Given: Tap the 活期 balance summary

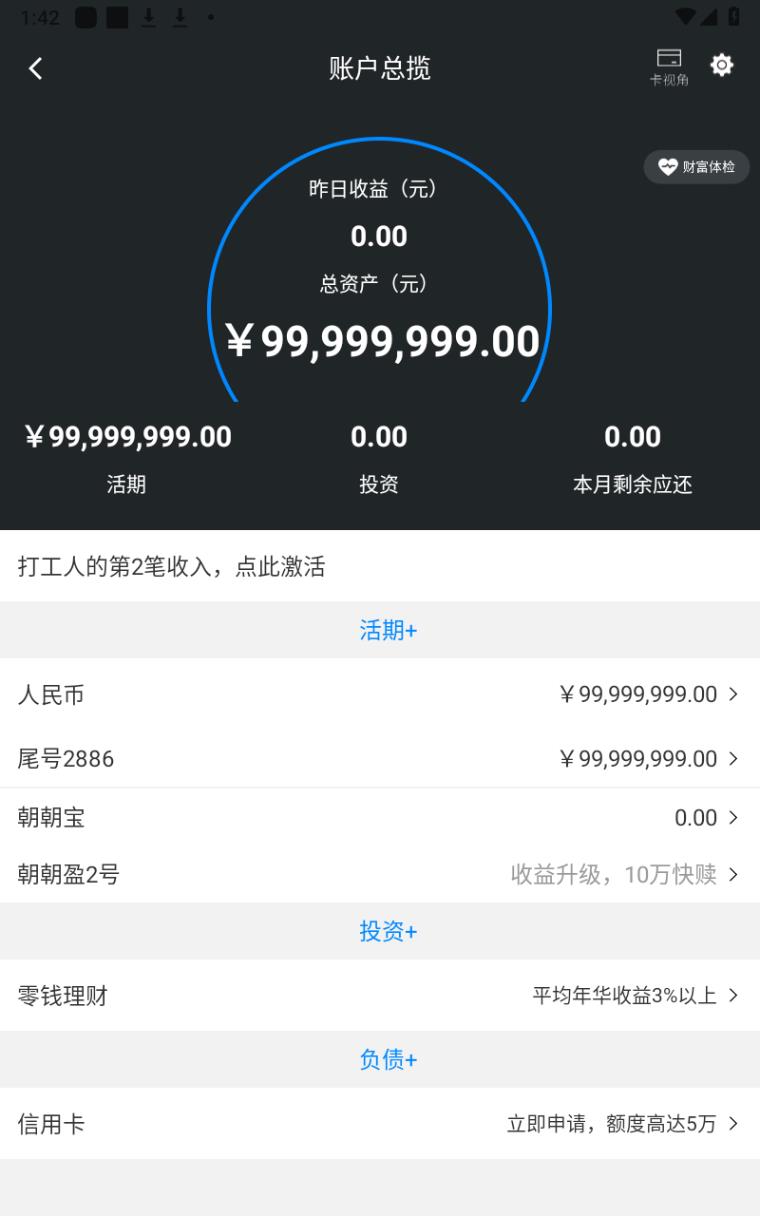Looking at the screenshot, I should [x=127, y=458].
